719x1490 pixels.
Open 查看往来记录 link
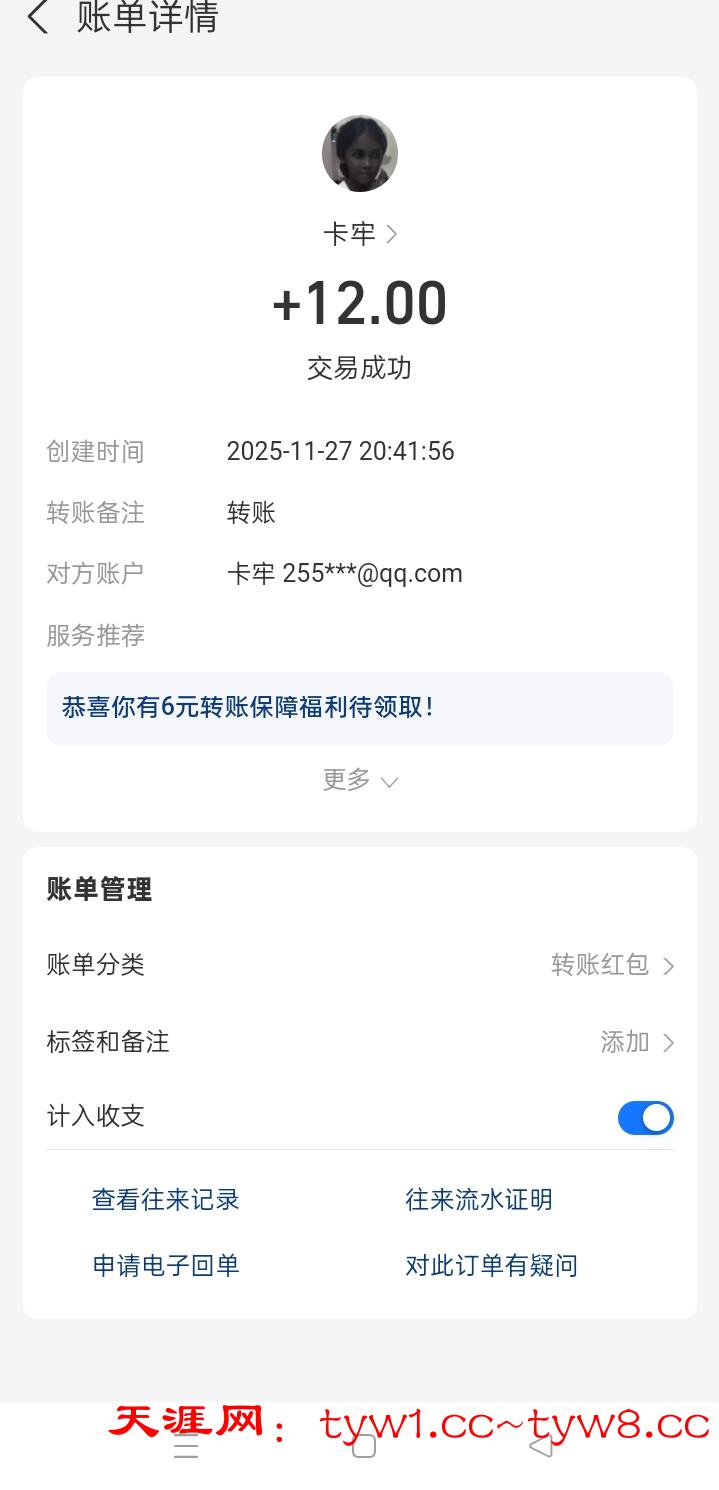click(x=166, y=1200)
